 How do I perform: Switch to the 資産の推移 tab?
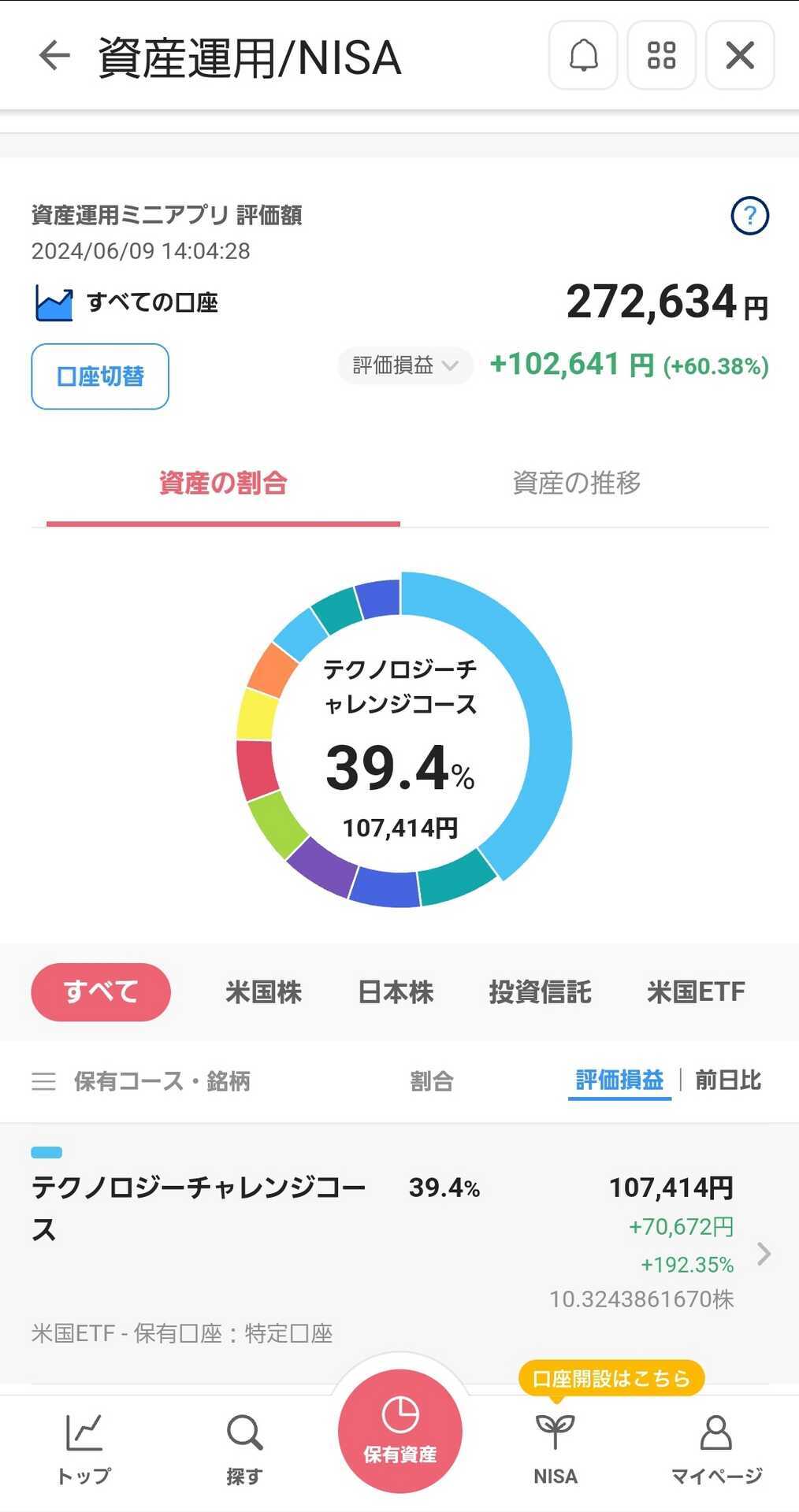pyautogui.click(x=576, y=483)
